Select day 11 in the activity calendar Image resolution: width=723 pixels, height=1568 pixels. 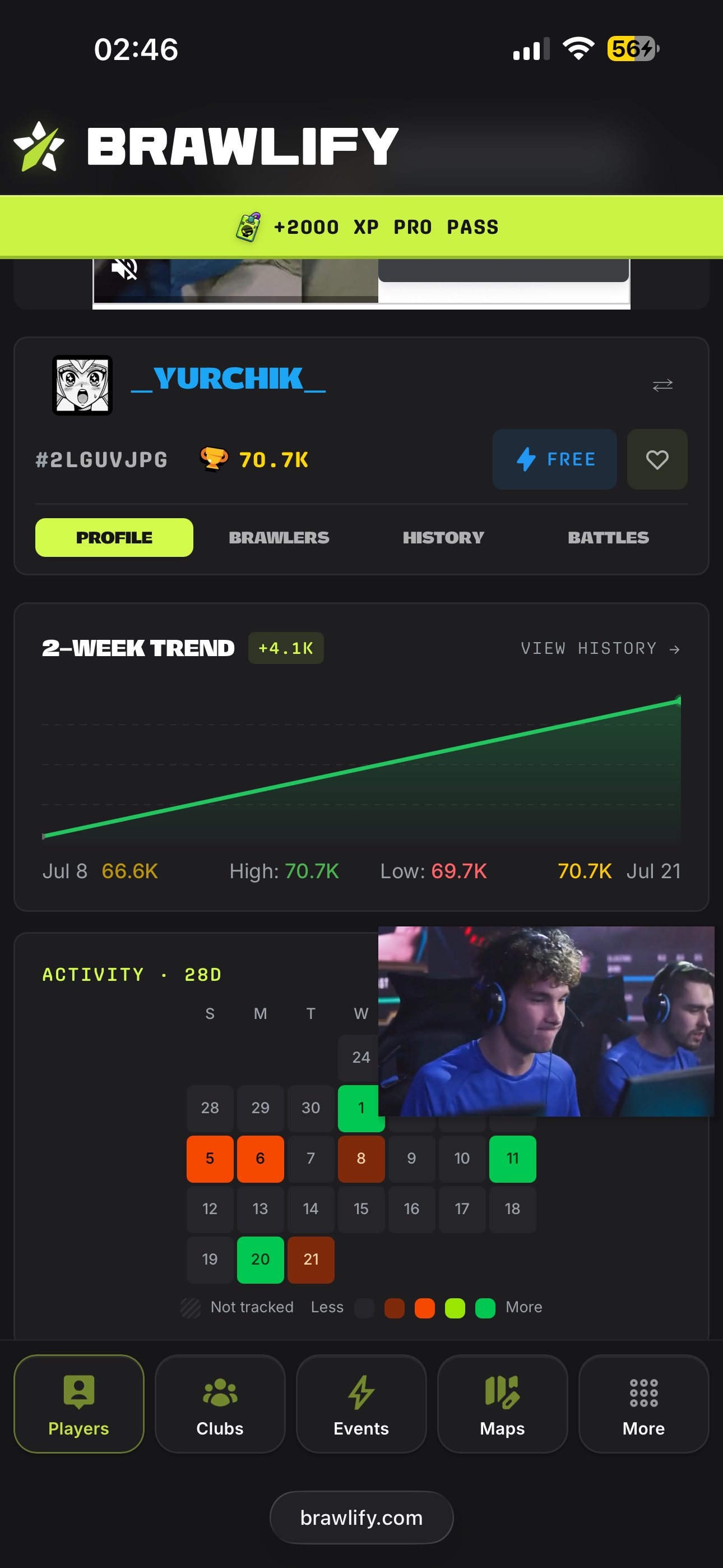[x=512, y=1159]
